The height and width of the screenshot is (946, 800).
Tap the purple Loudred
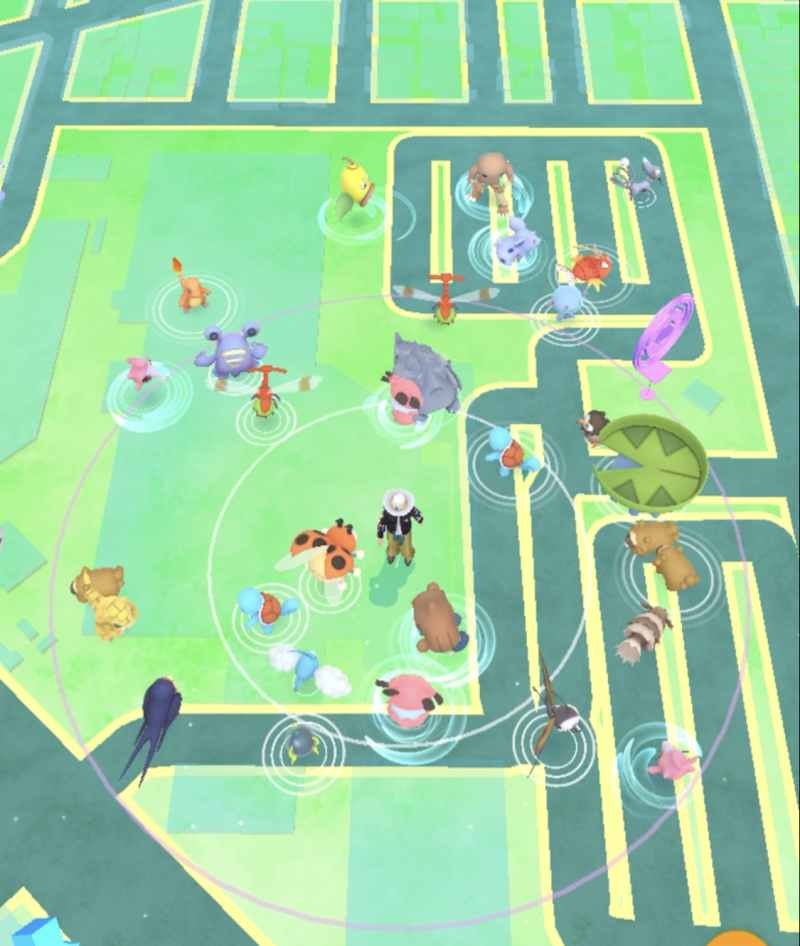click(x=231, y=350)
